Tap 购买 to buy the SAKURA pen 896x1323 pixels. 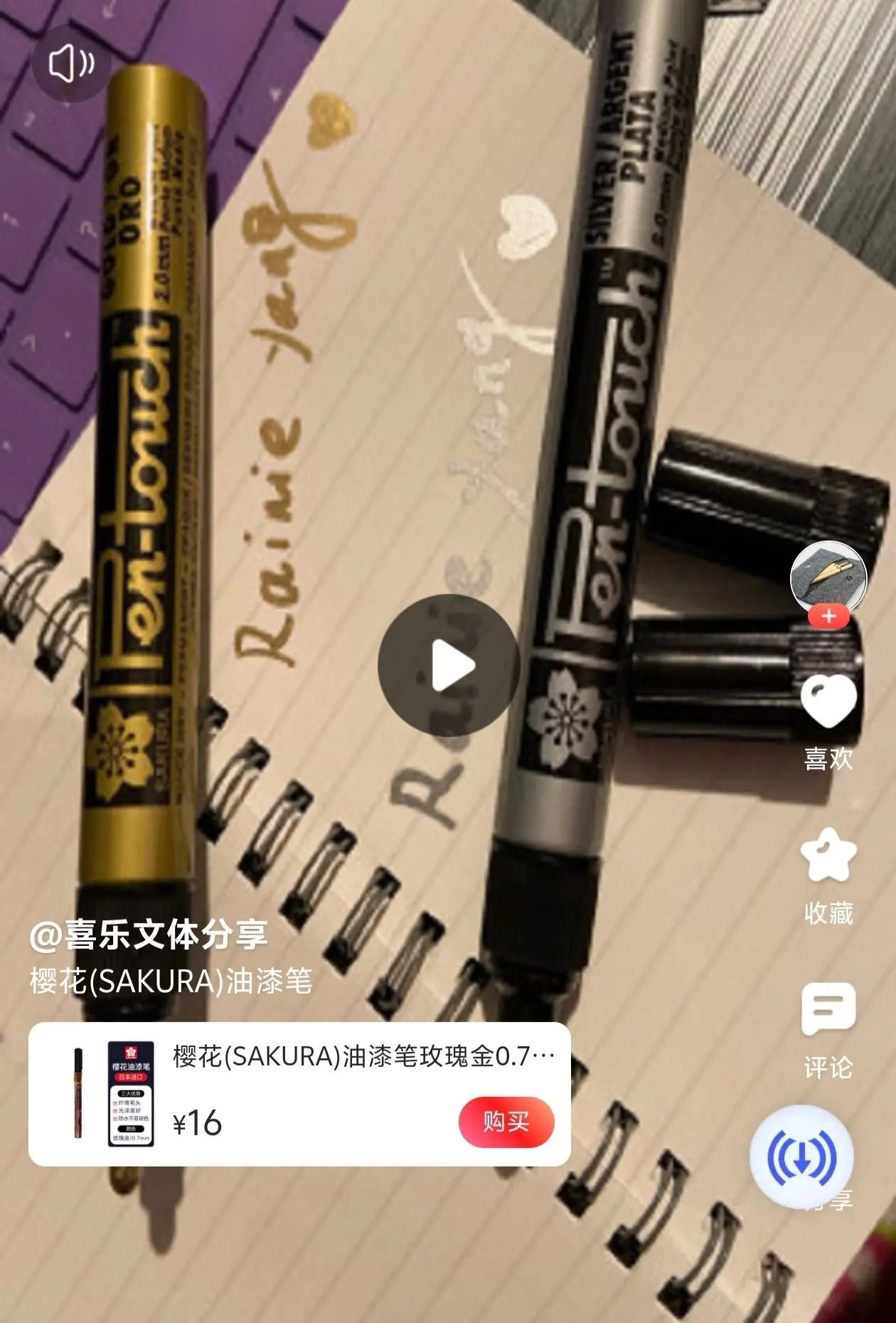pyautogui.click(x=506, y=1122)
